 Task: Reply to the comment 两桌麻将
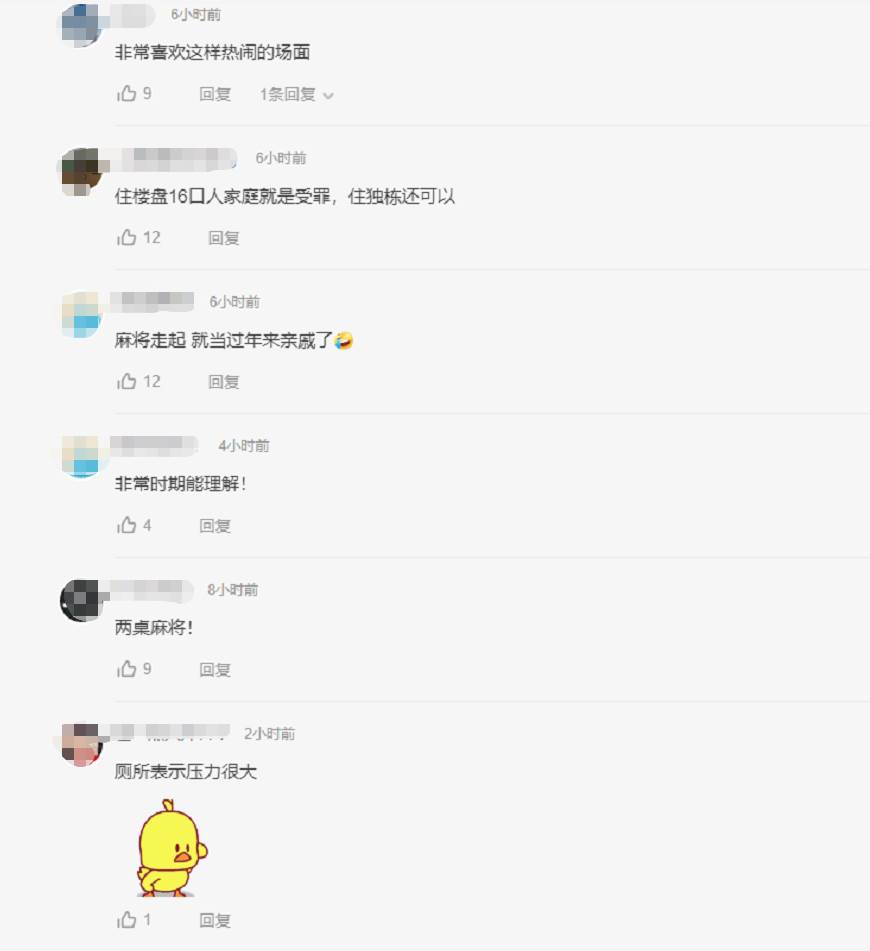pos(215,670)
